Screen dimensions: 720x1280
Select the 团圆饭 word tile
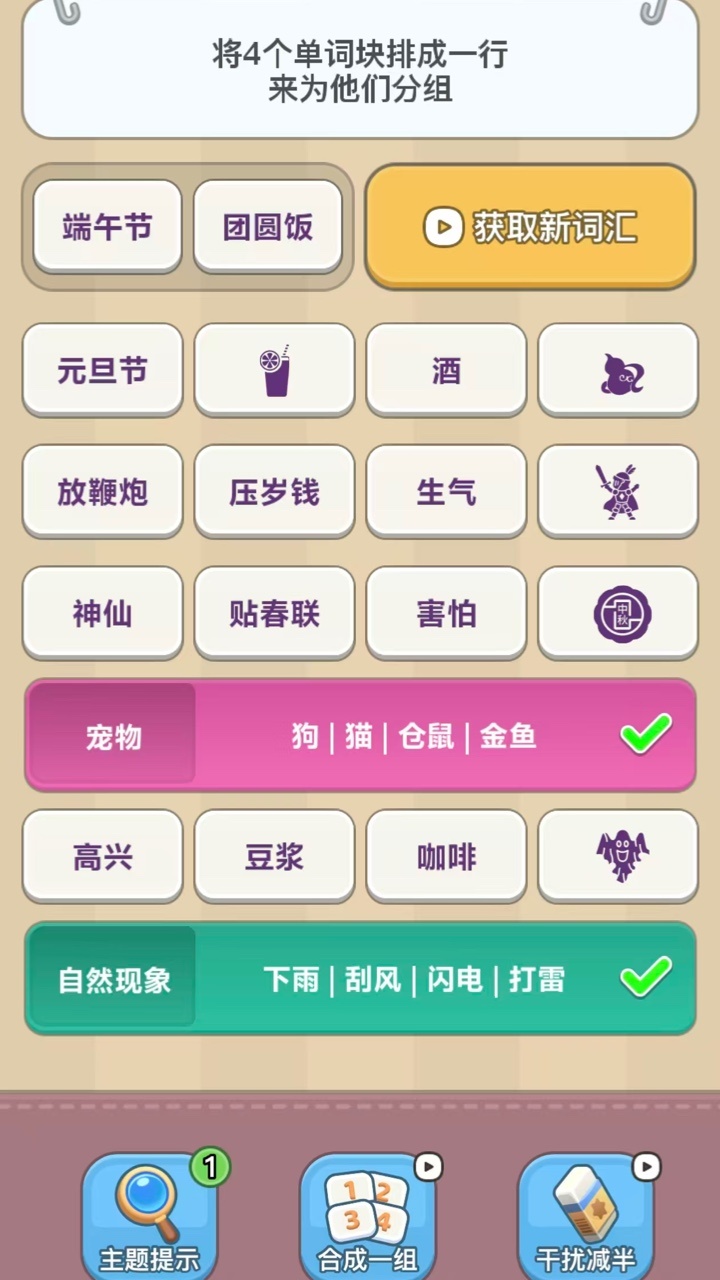pyautogui.click(x=268, y=227)
